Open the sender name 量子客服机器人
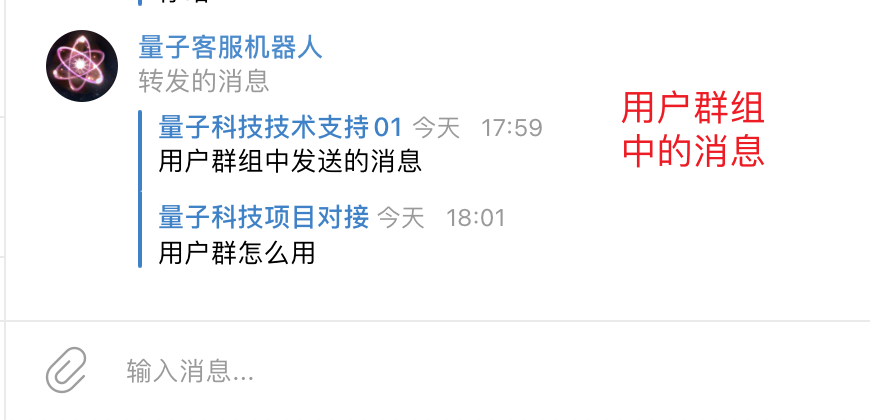The image size is (870, 420). pos(230,48)
